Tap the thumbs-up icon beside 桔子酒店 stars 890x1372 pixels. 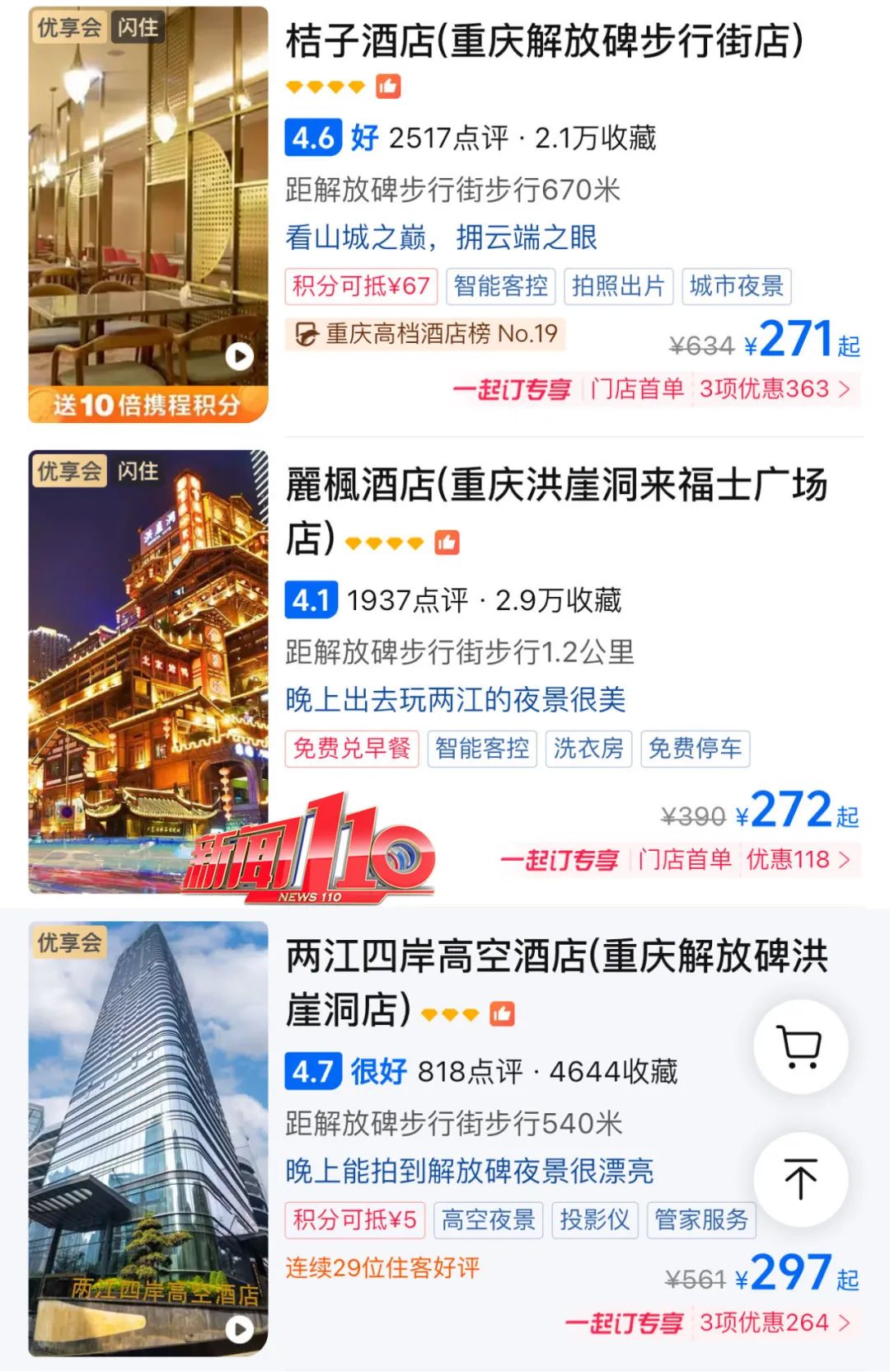point(387,85)
